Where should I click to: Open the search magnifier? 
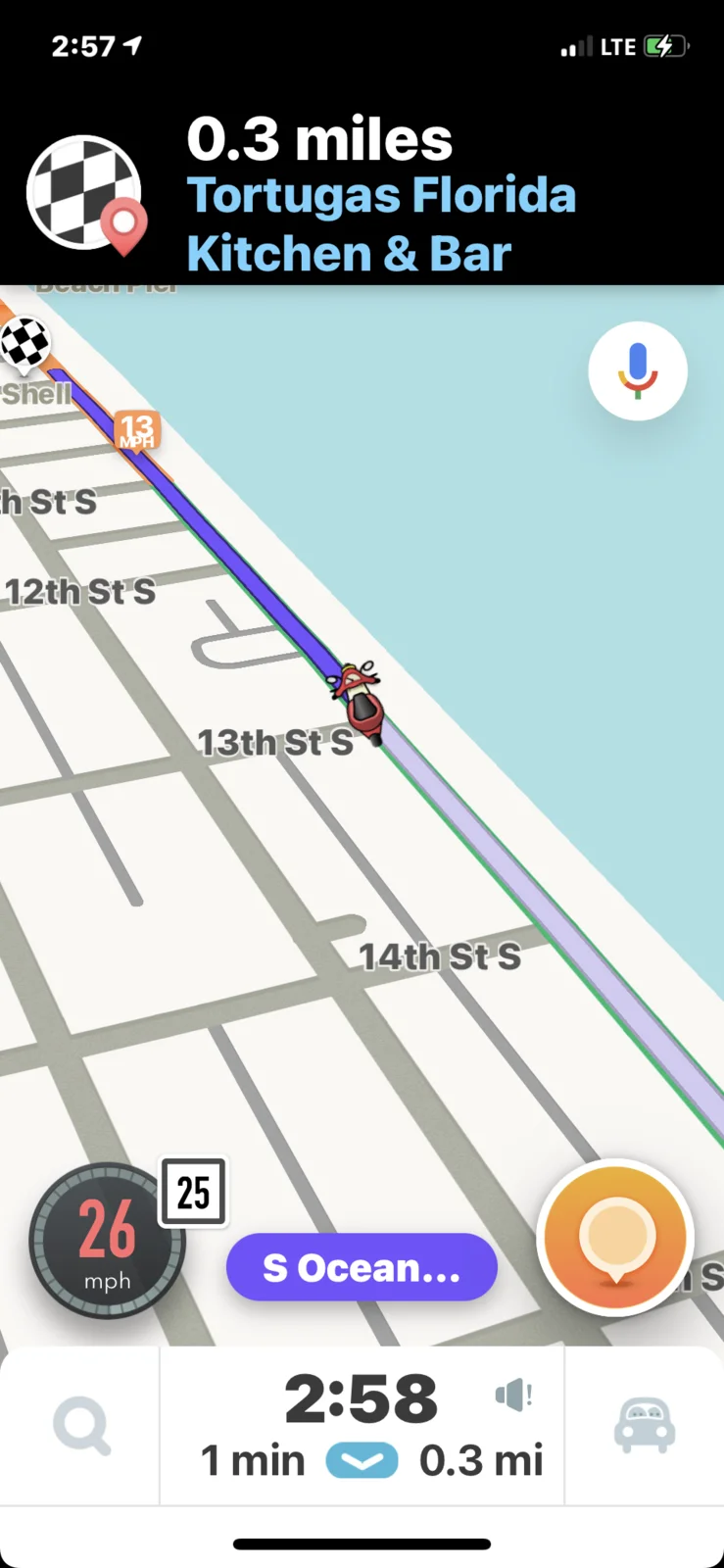[x=80, y=1427]
